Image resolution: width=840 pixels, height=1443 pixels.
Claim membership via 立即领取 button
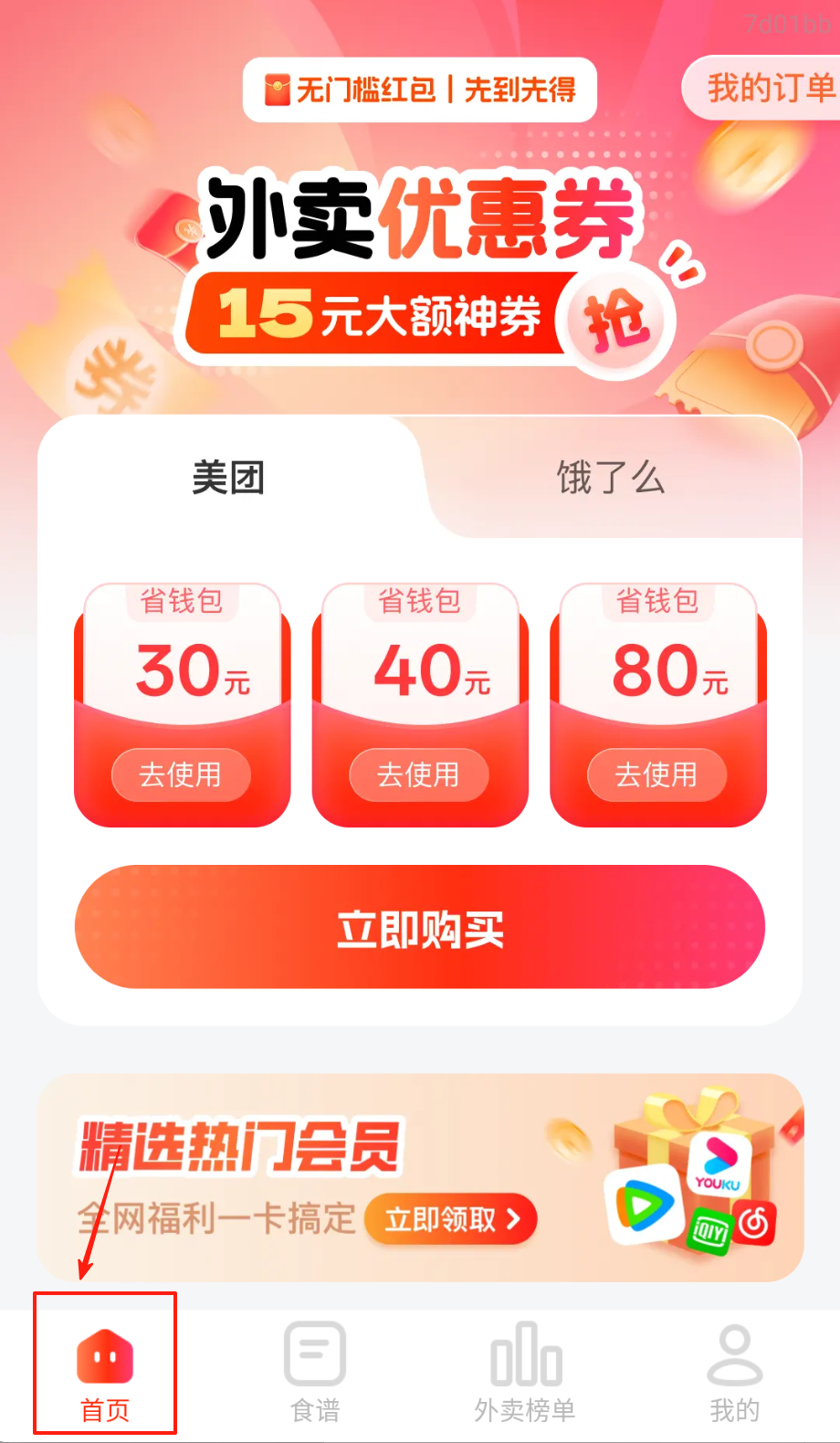451,1219
